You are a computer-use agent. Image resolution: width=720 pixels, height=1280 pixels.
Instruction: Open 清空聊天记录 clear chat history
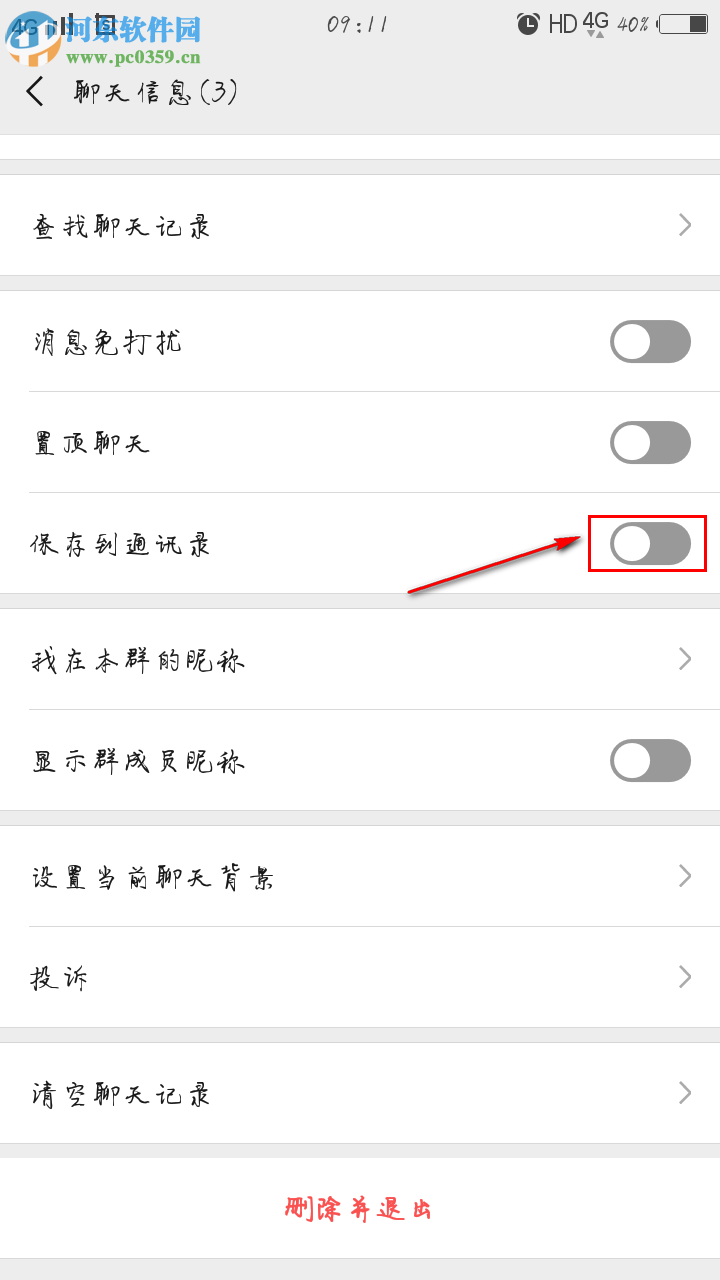[360, 1093]
